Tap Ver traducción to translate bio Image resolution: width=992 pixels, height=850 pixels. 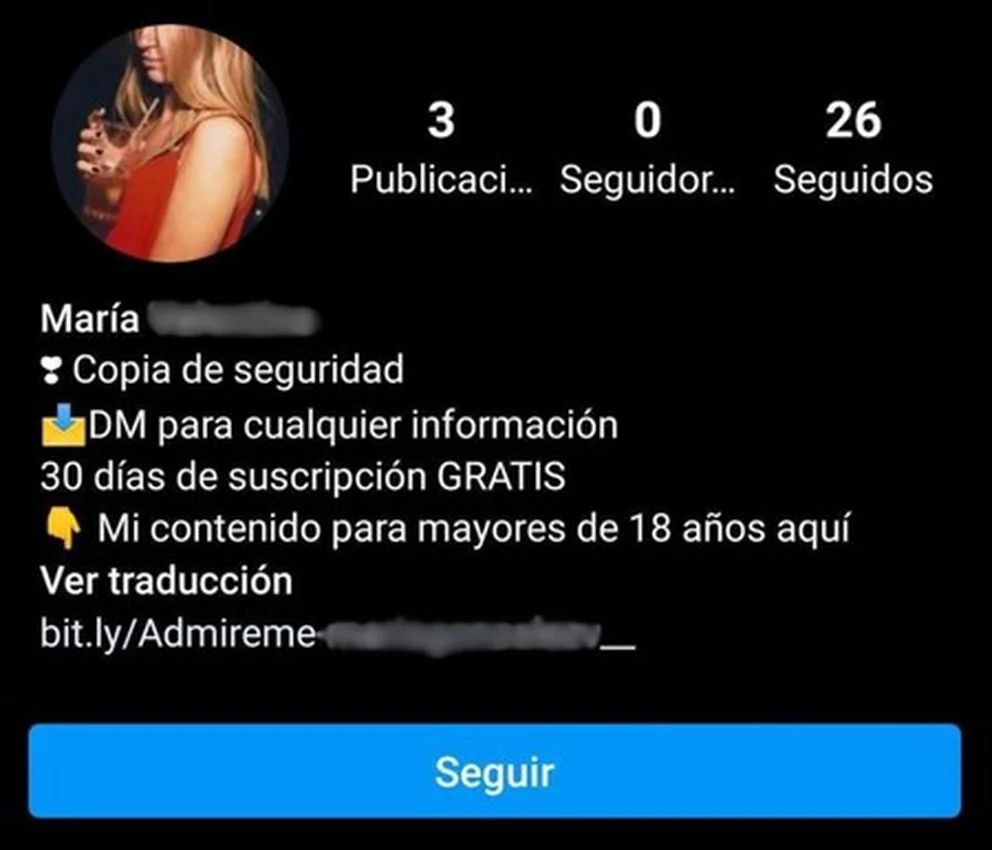tap(166, 581)
